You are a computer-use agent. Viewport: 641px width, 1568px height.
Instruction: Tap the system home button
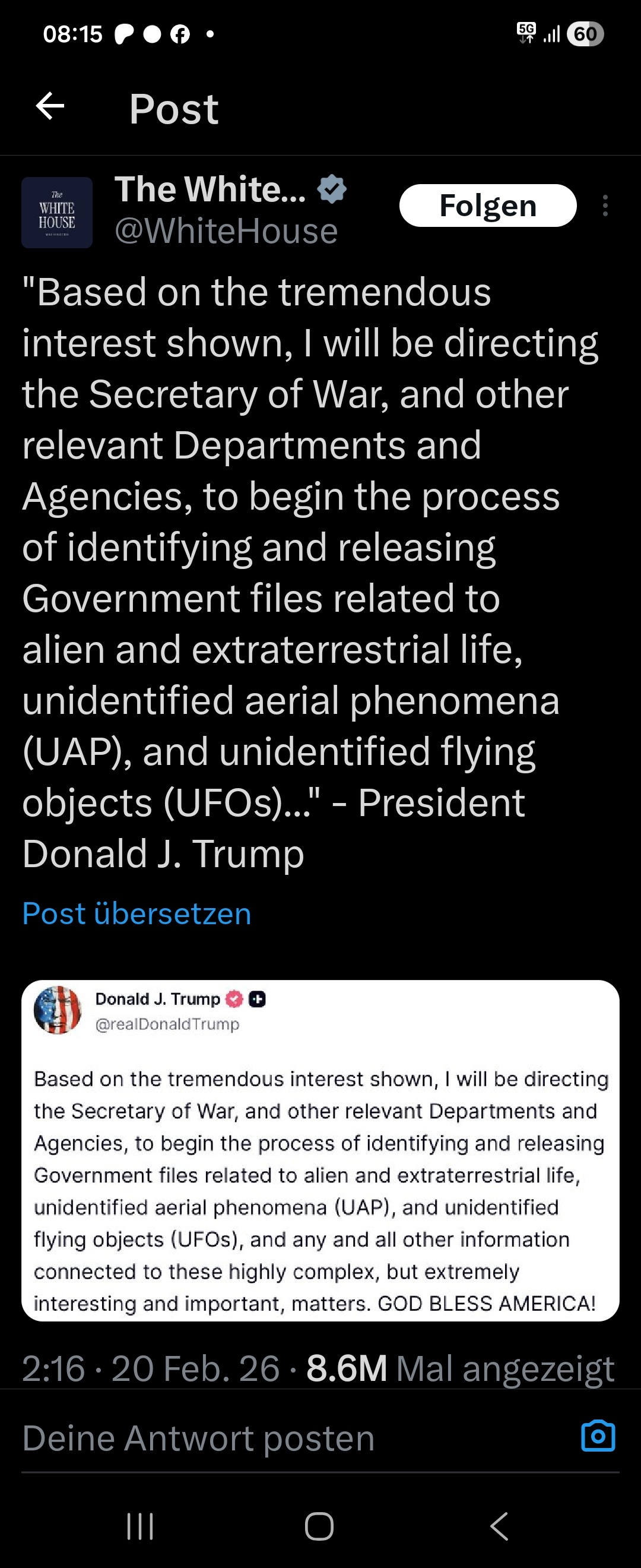[x=319, y=1526]
